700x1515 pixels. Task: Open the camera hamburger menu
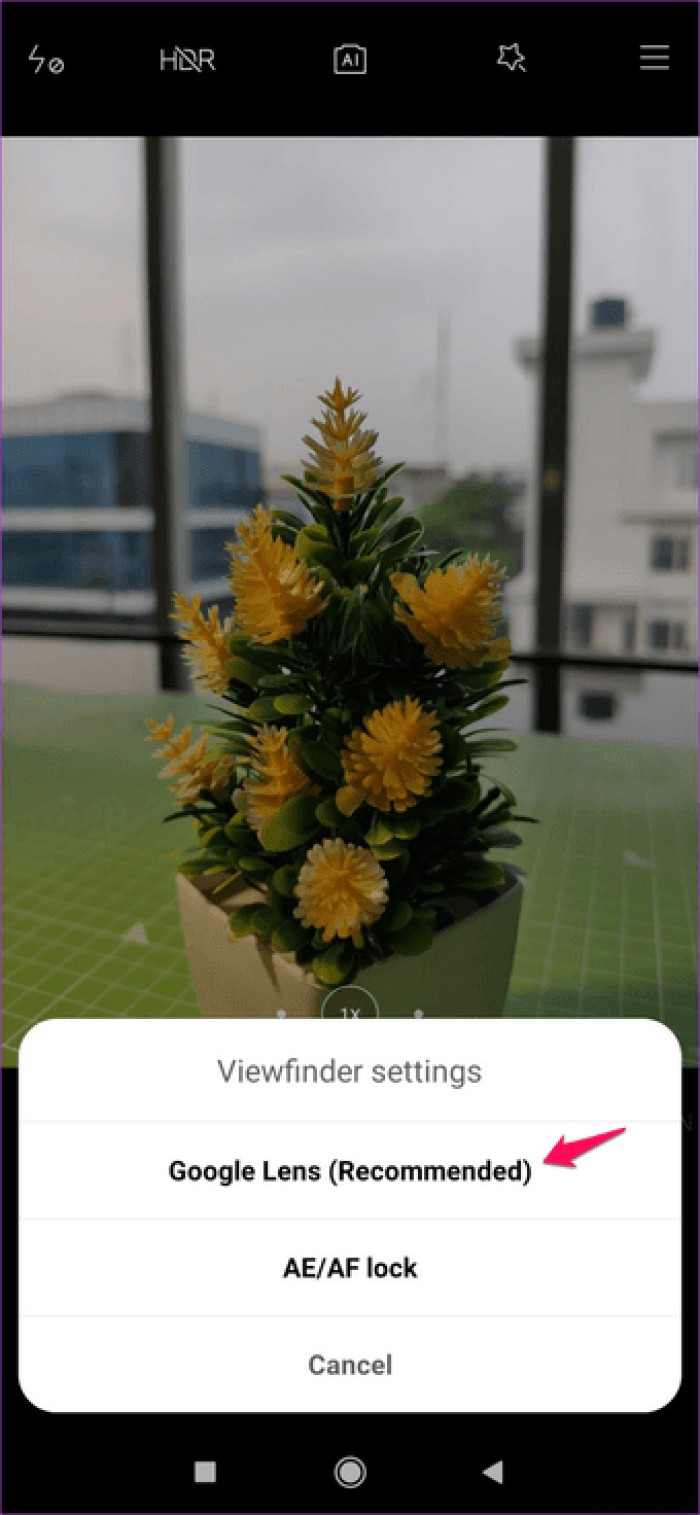click(654, 59)
